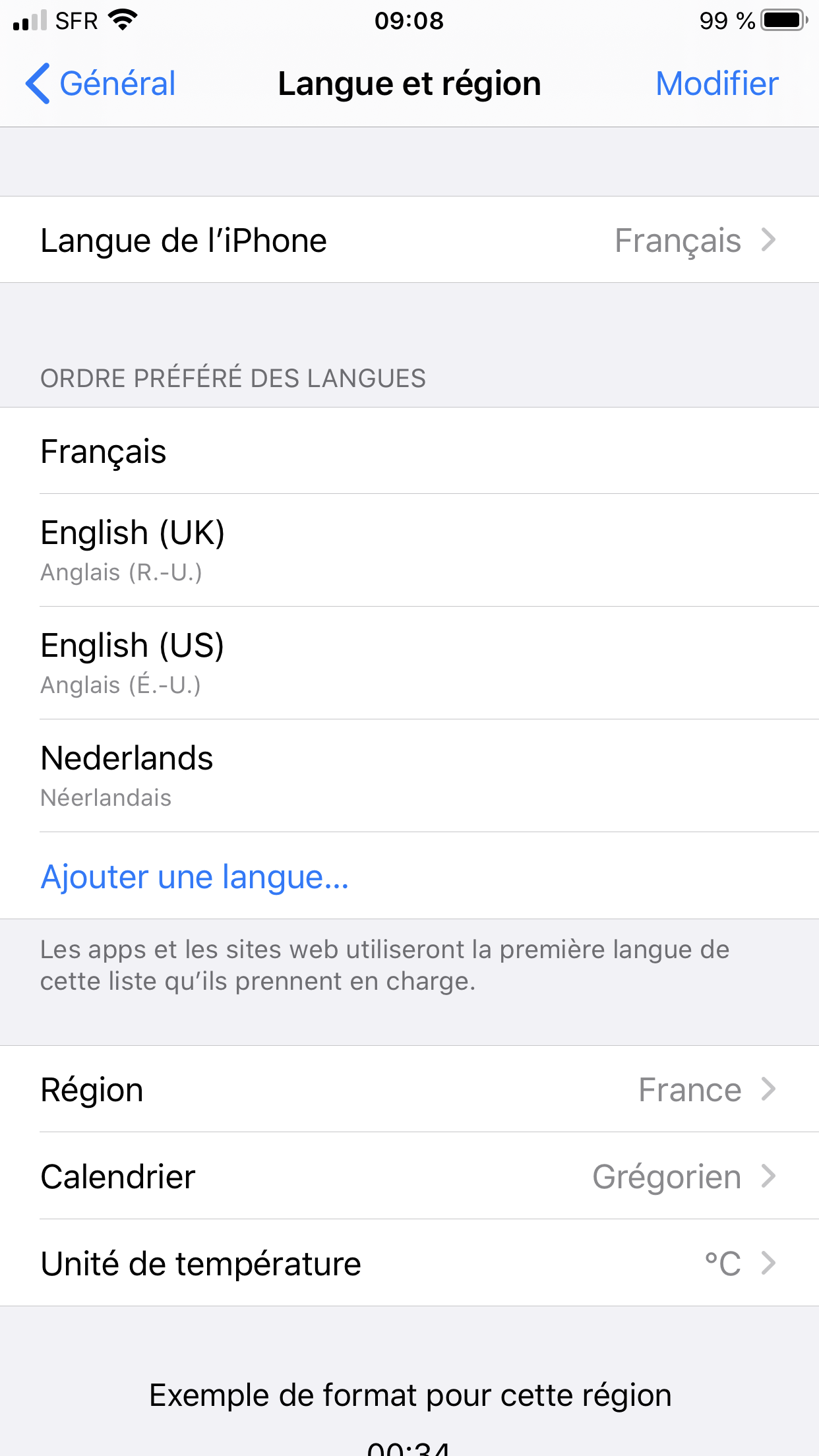Screen dimensions: 819x1456
Task: Select English (US) language row
Action: tap(409, 663)
